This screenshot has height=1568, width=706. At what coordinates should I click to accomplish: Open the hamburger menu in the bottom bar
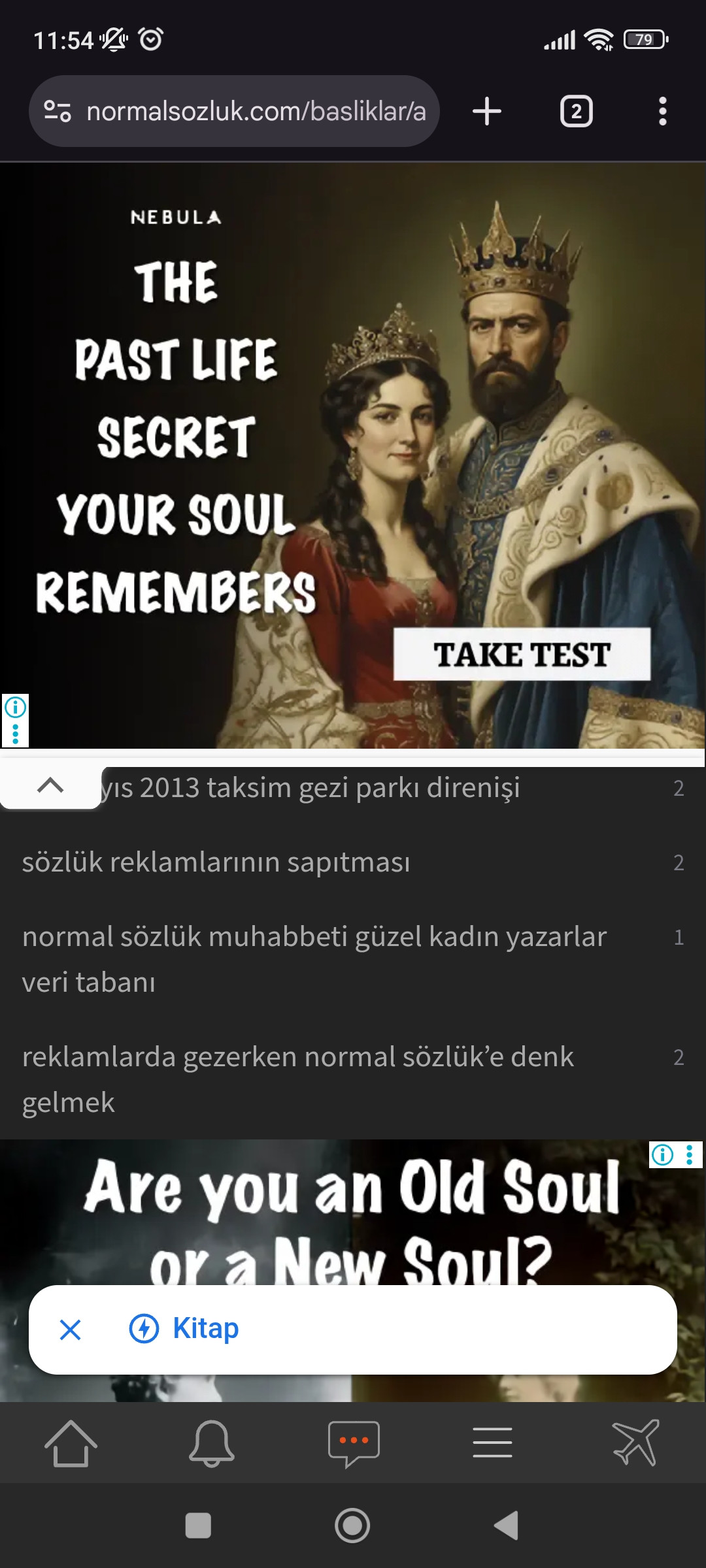492,1444
